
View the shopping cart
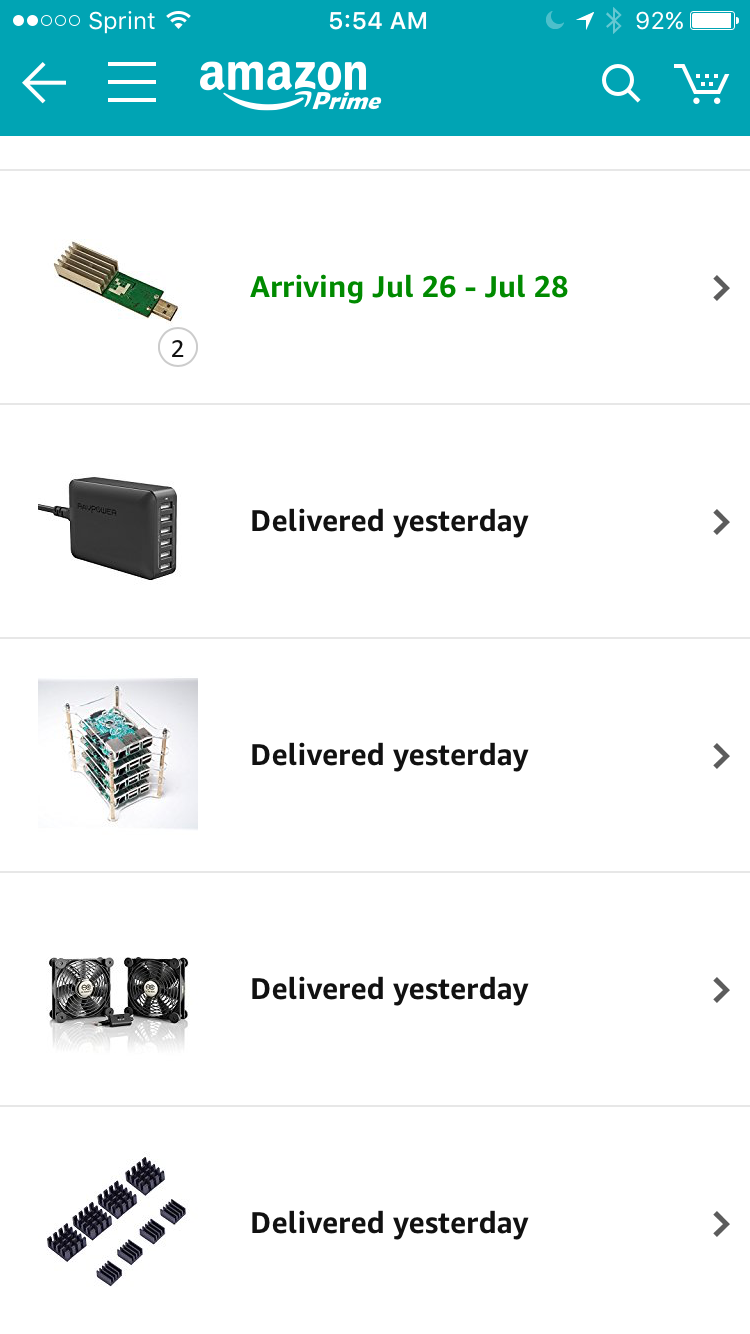pos(700,84)
